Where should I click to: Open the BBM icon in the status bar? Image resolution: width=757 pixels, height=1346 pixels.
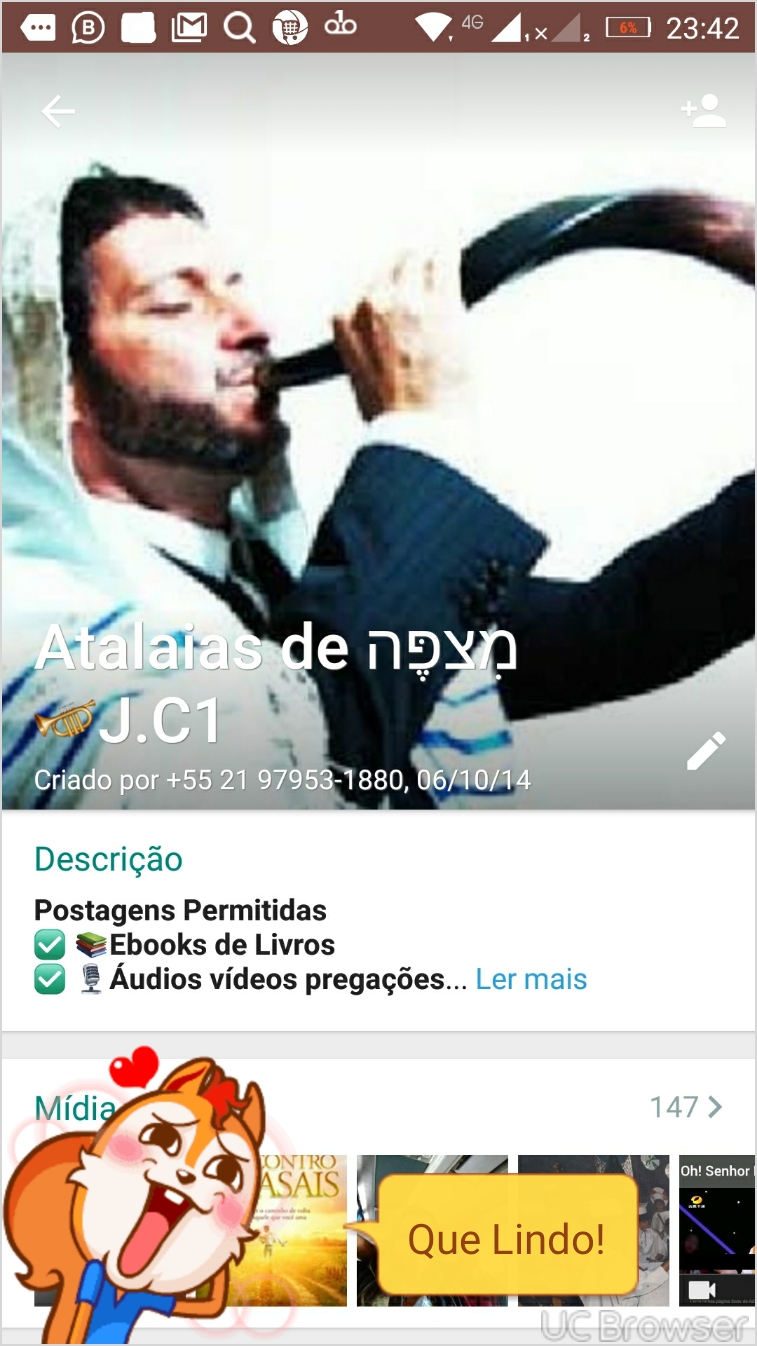(87, 28)
